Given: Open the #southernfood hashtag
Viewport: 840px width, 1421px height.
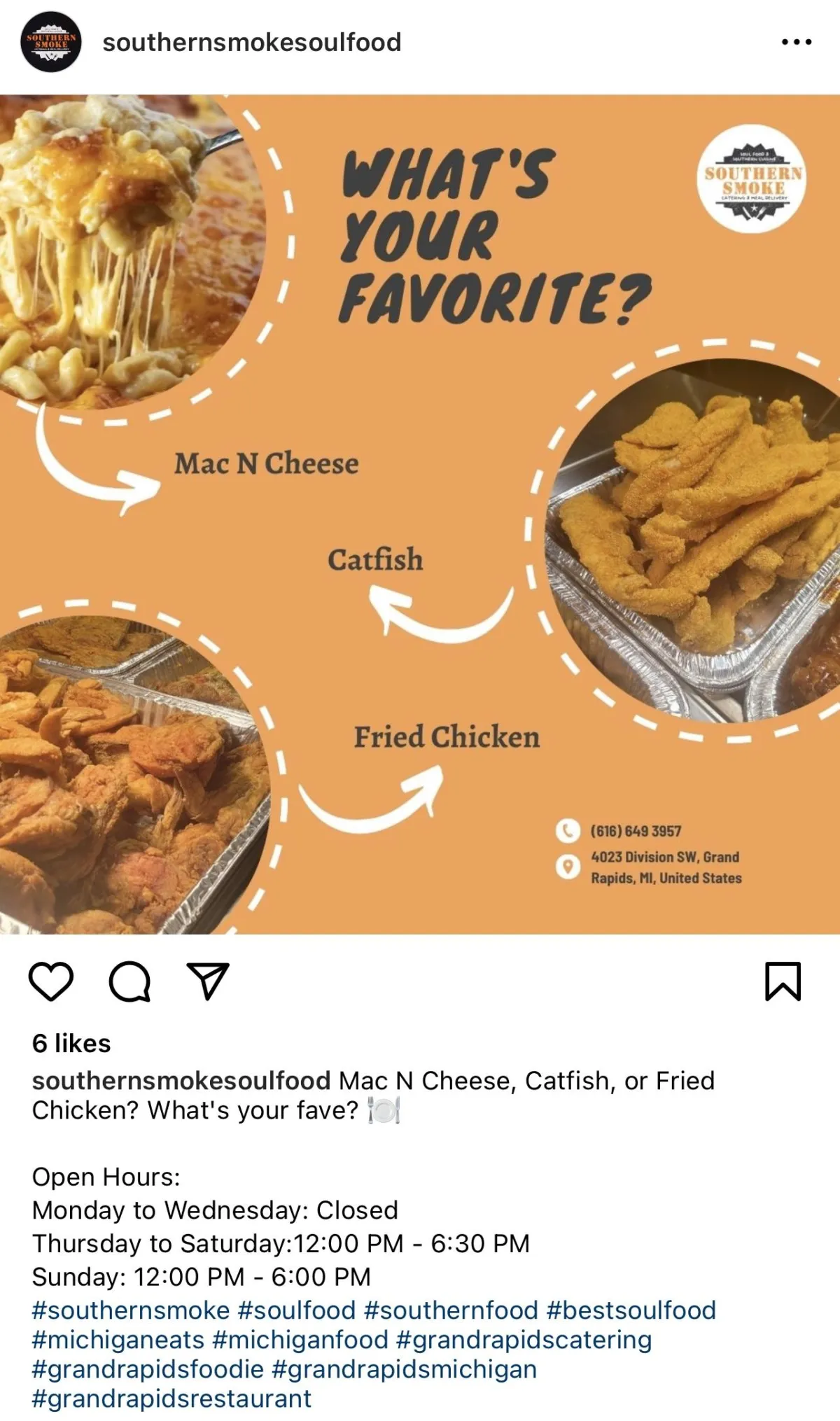Looking at the screenshot, I should coord(451,1310).
